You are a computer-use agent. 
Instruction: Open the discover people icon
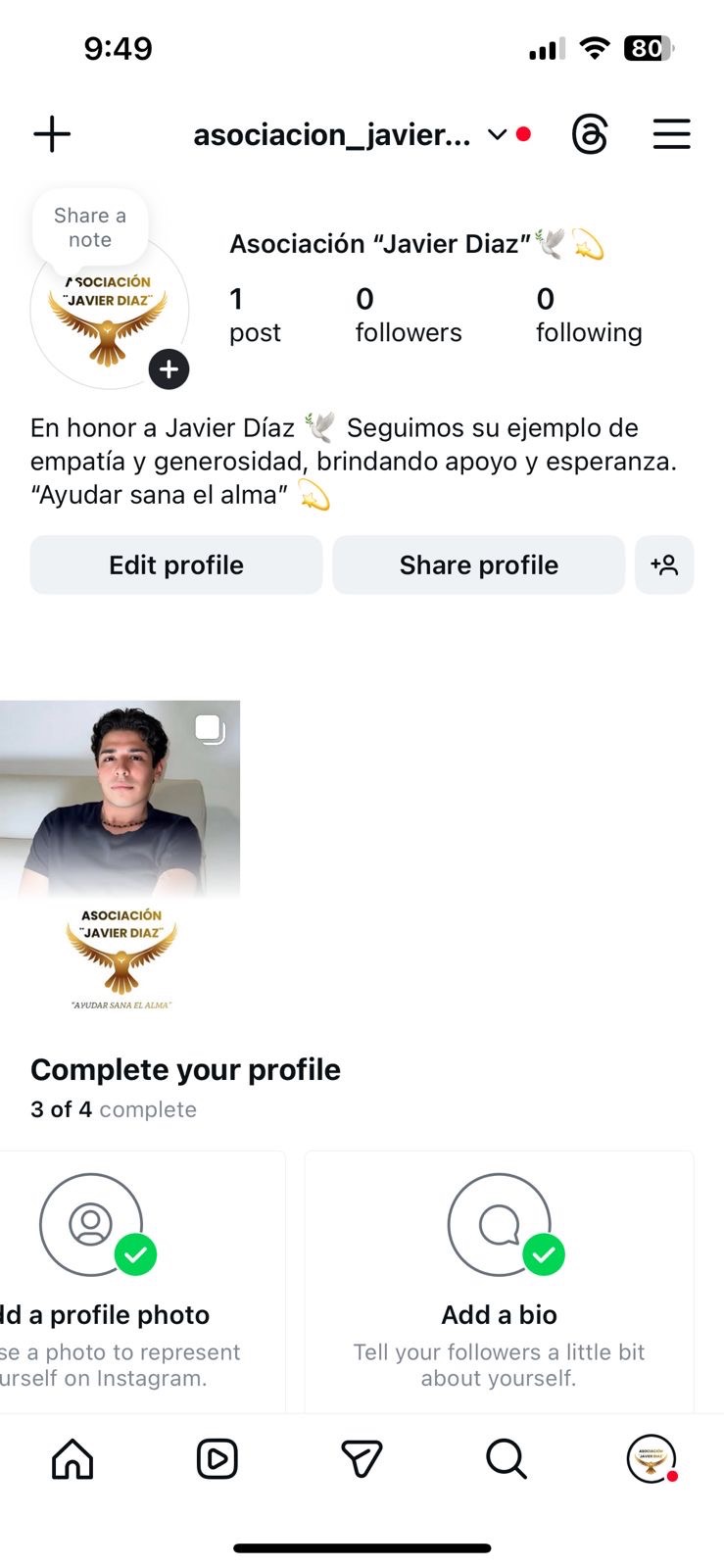[x=664, y=565]
